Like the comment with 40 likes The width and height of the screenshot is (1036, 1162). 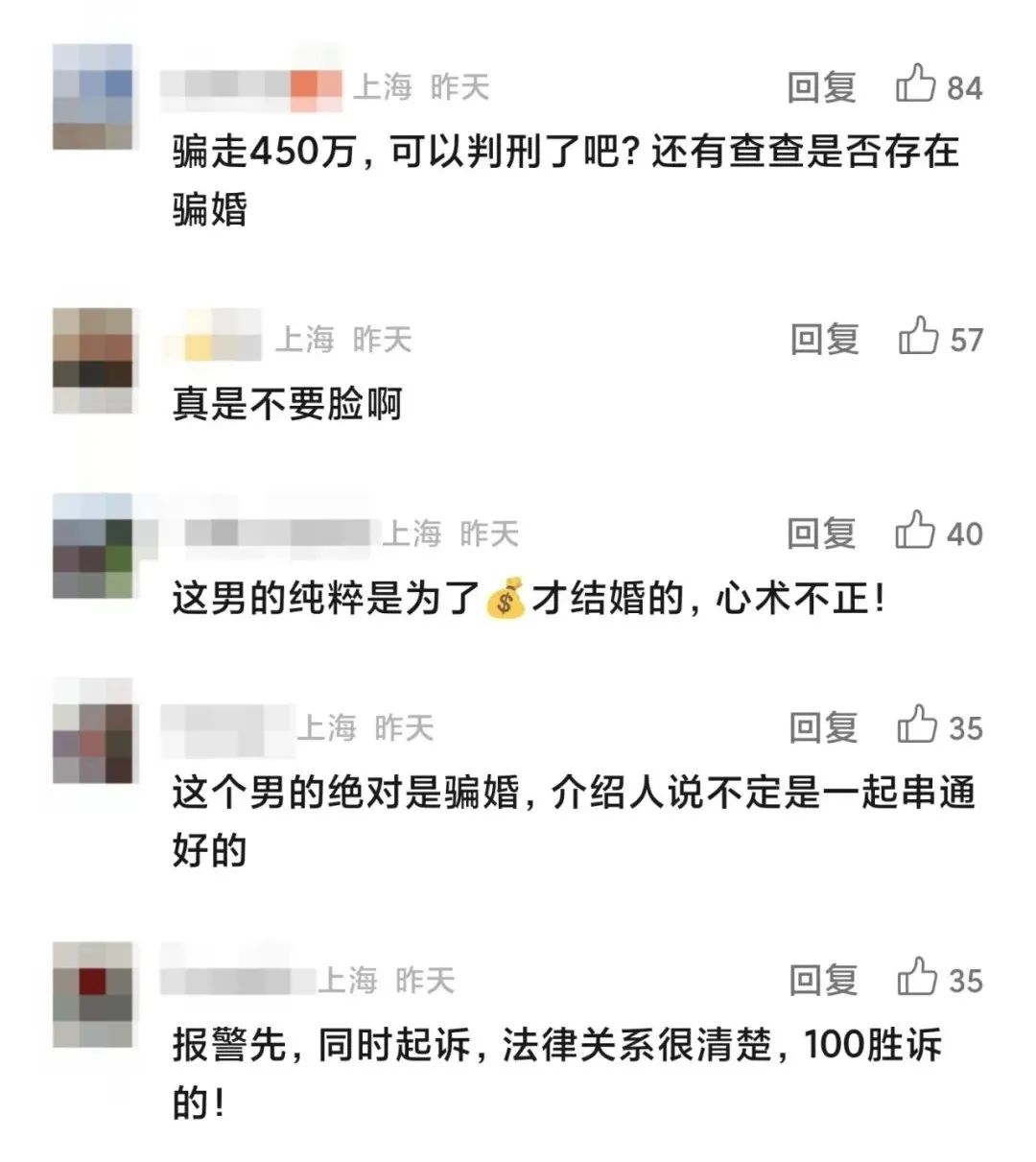point(916,531)
